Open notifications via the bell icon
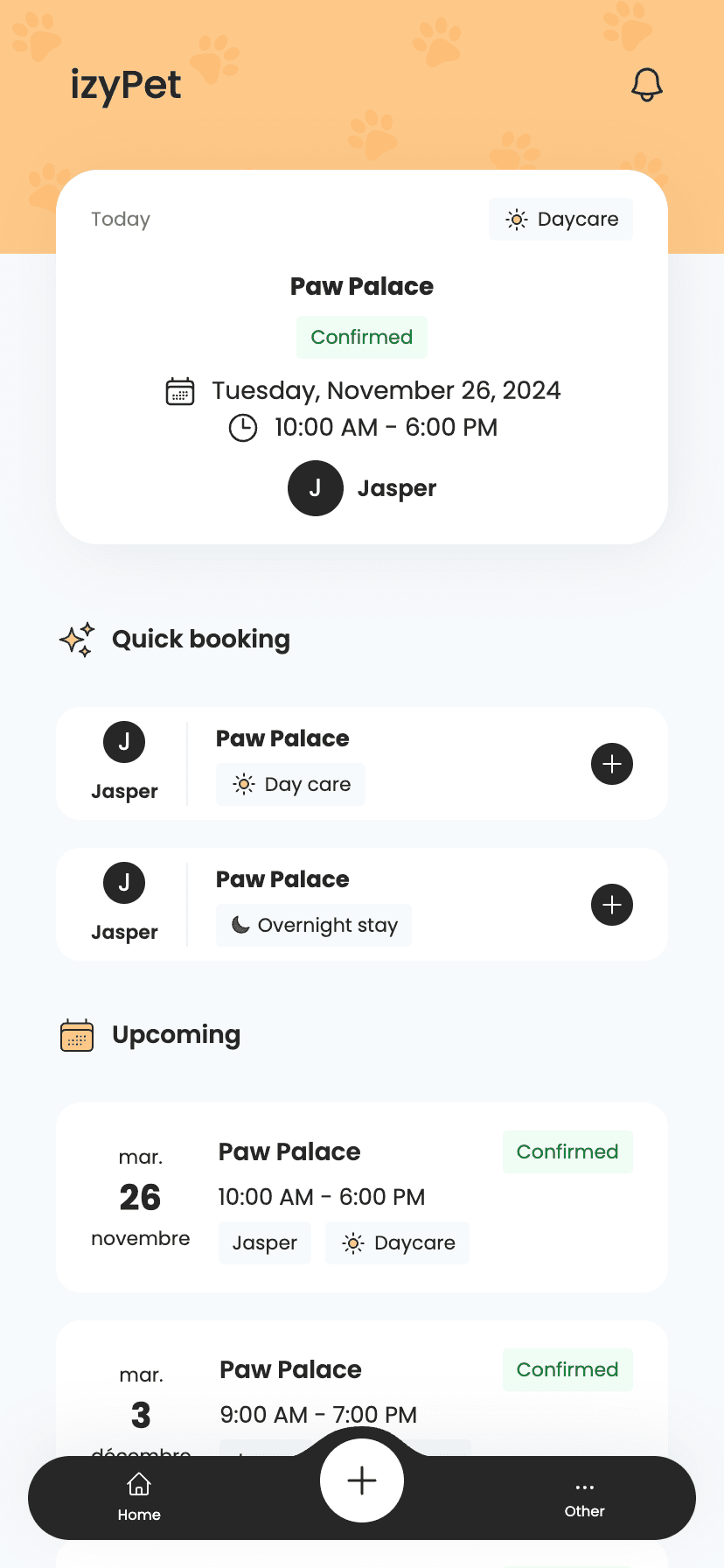724x1568 pixels. pos(645,85)
